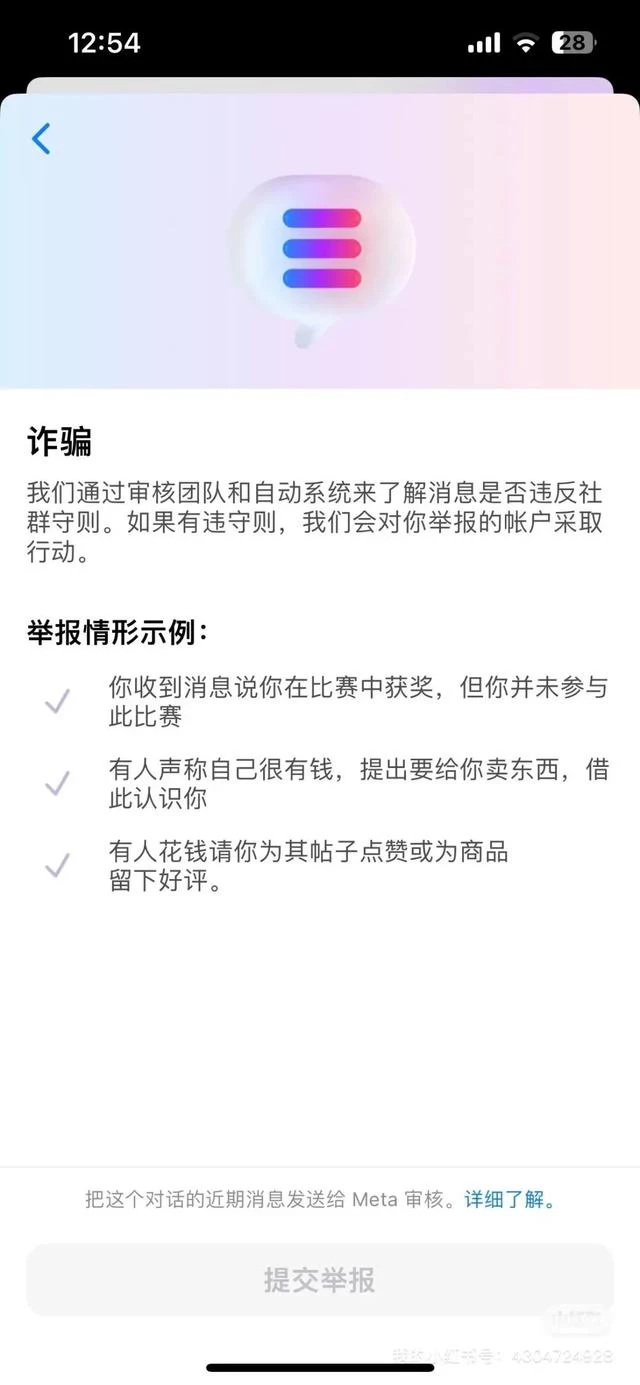Tap the 提交举报 button
The width and height of the screenshot is (640, 1385).
[320, 1280]
